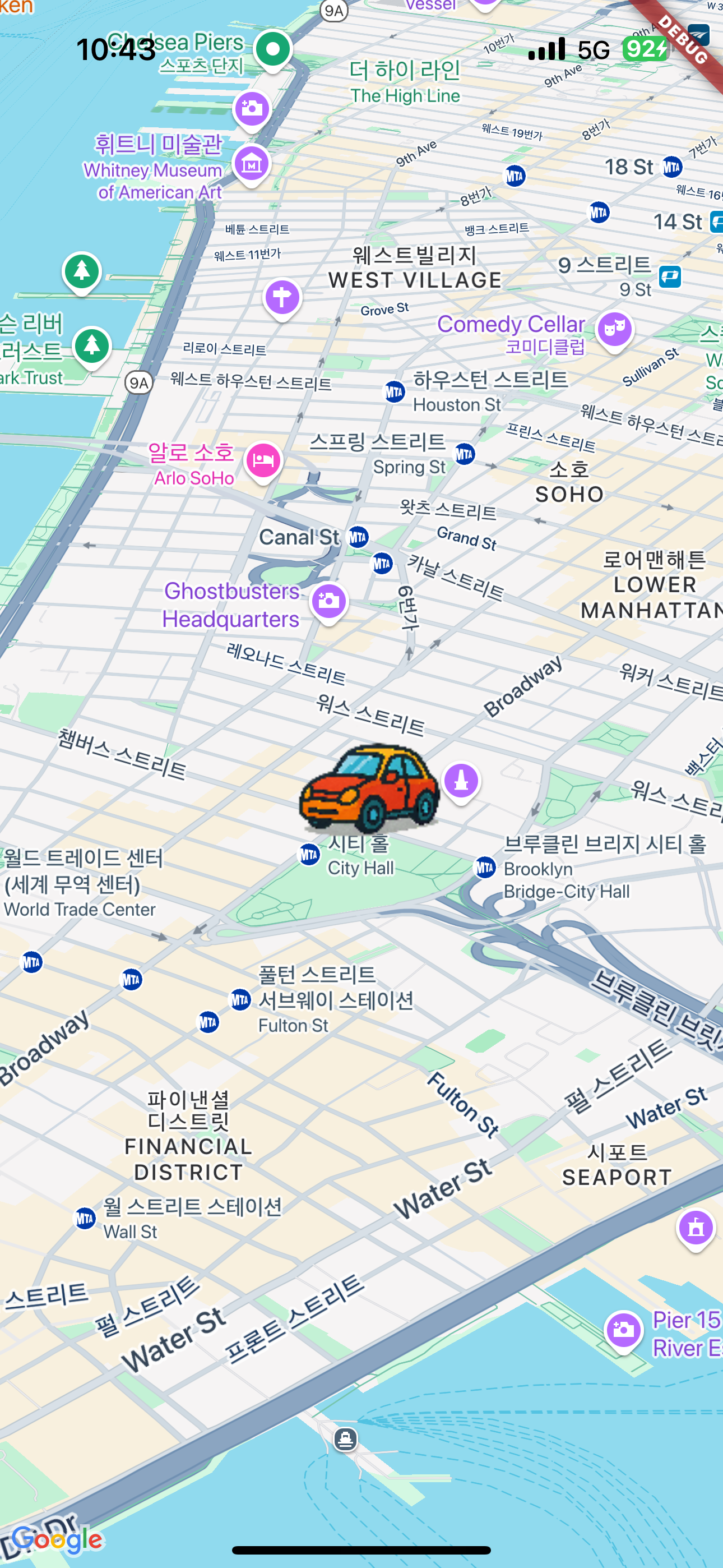
Task: Open the purple monument pin beside the car
Action: click(x=461, y=780)
